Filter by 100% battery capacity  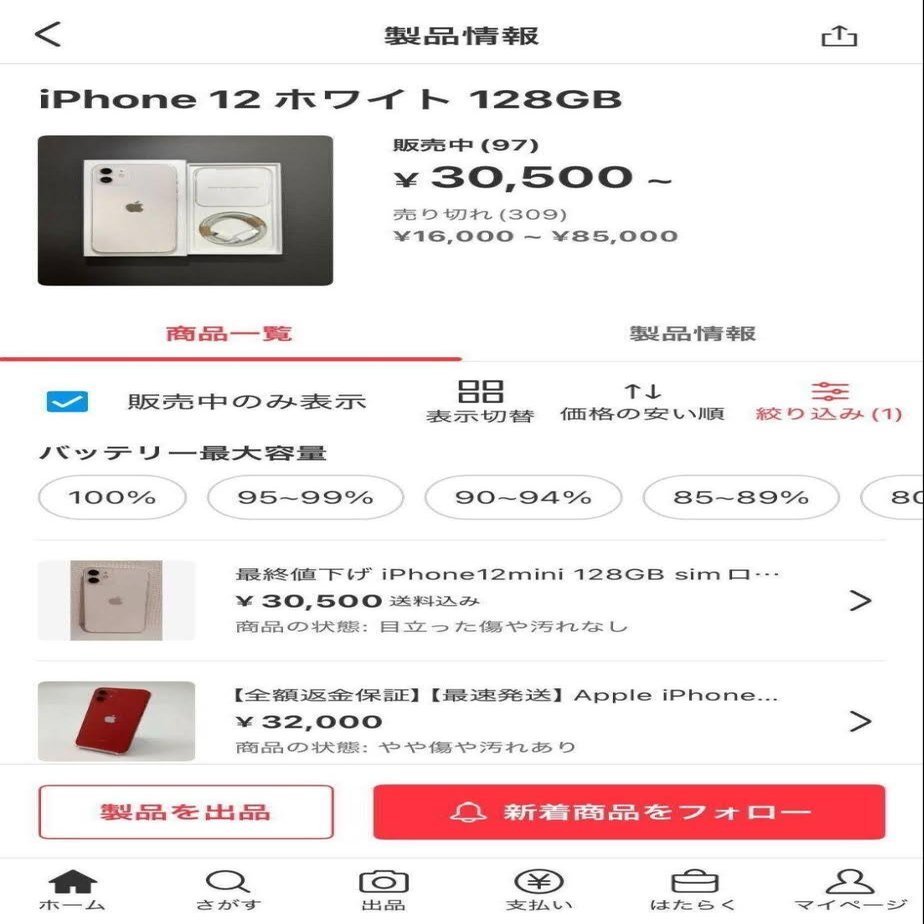[112, 497]
